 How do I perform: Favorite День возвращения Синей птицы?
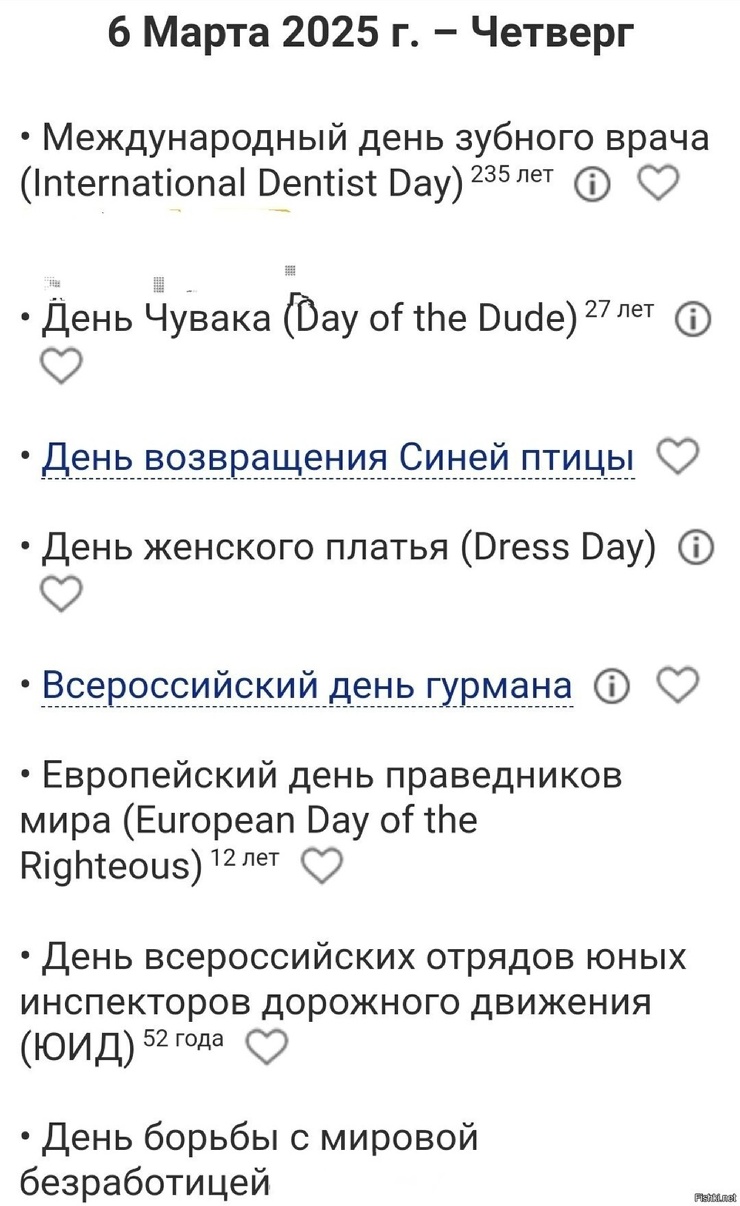coord(678,457)
